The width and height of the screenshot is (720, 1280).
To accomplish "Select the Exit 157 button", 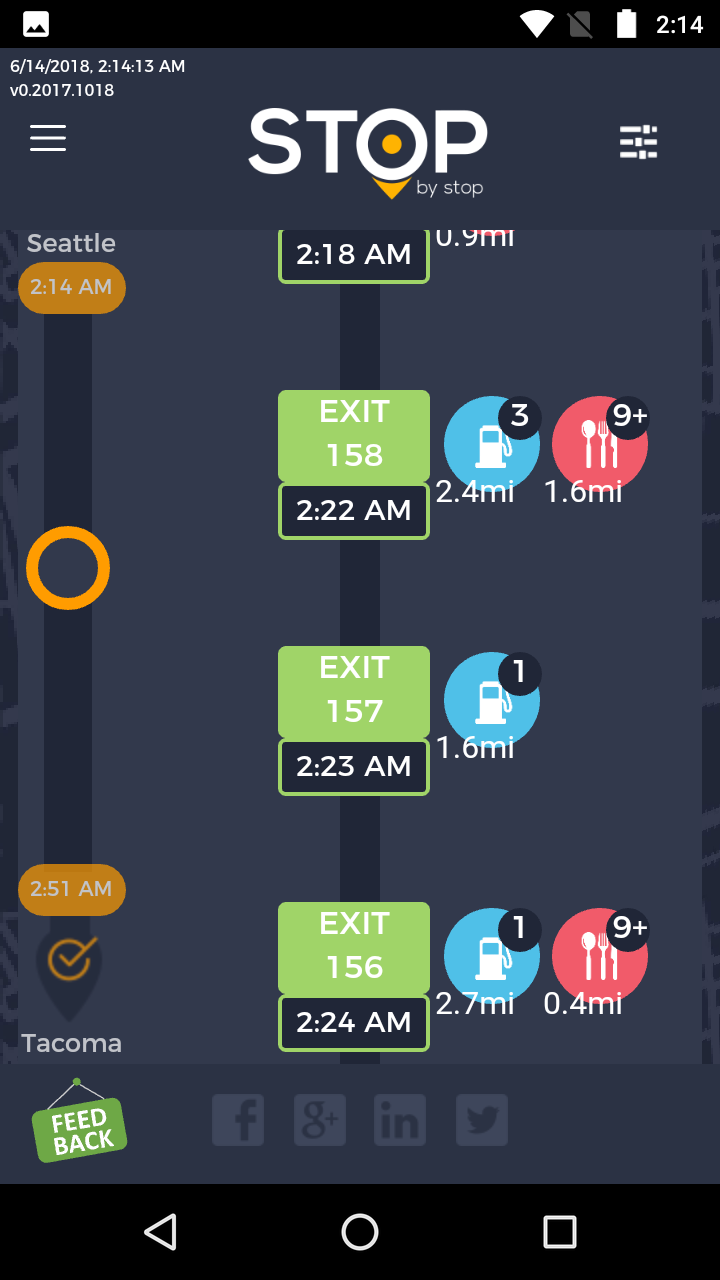I will point(354,691).
